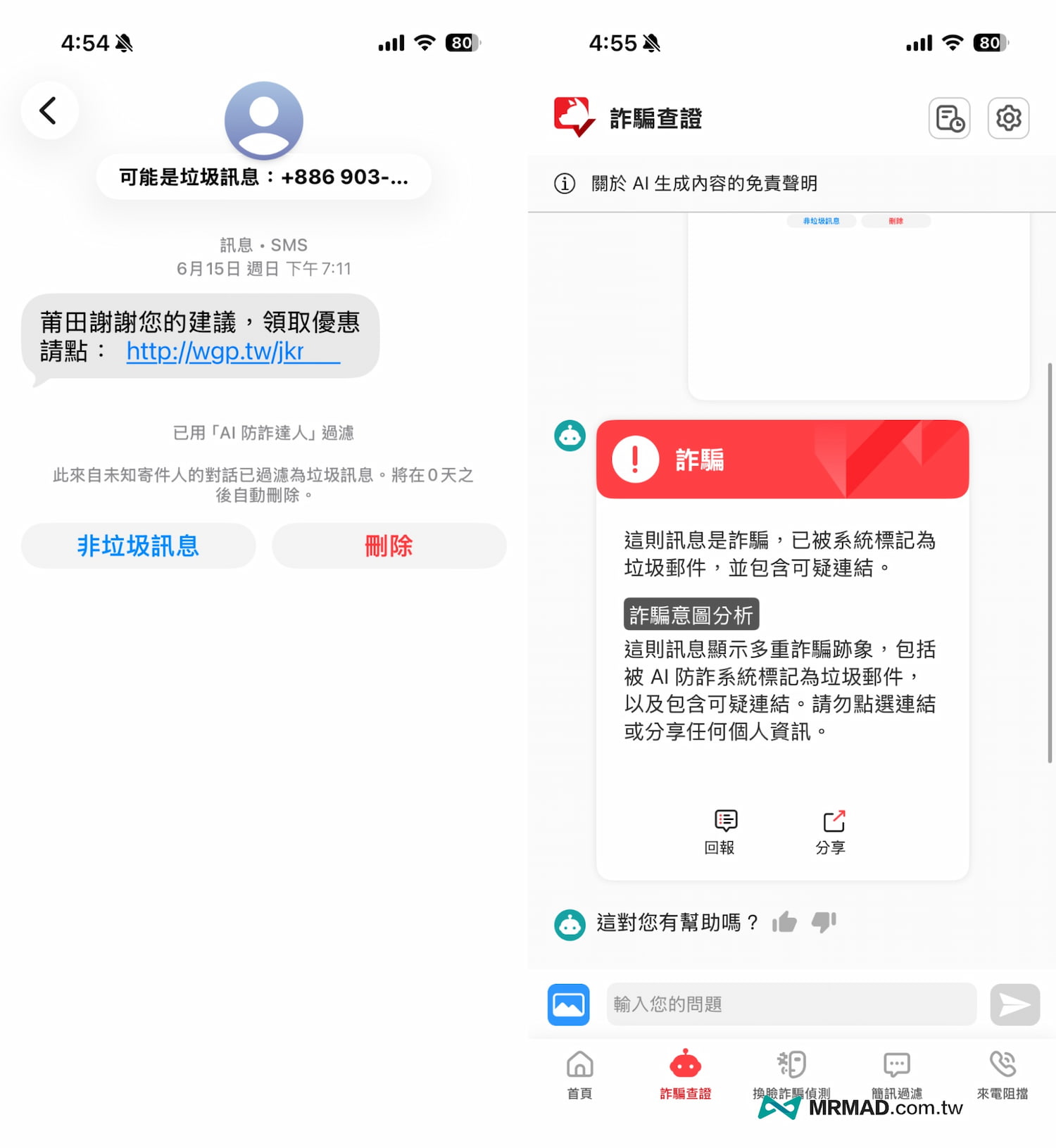The height and width of the screenshot is (1148, 1056).
Task: Select the 換臉詐騙偵測 face-swap detection icon
Action: click(791, 1065)
